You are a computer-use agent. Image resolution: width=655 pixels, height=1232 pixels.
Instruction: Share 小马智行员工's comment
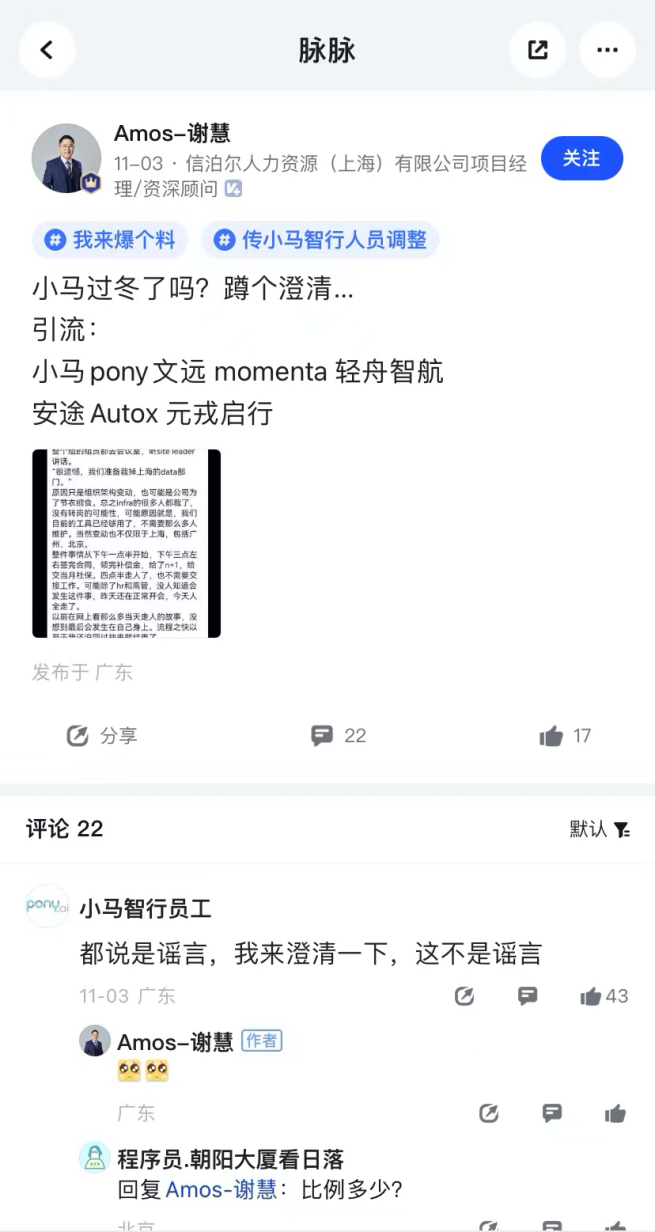[x=464, y=996]
